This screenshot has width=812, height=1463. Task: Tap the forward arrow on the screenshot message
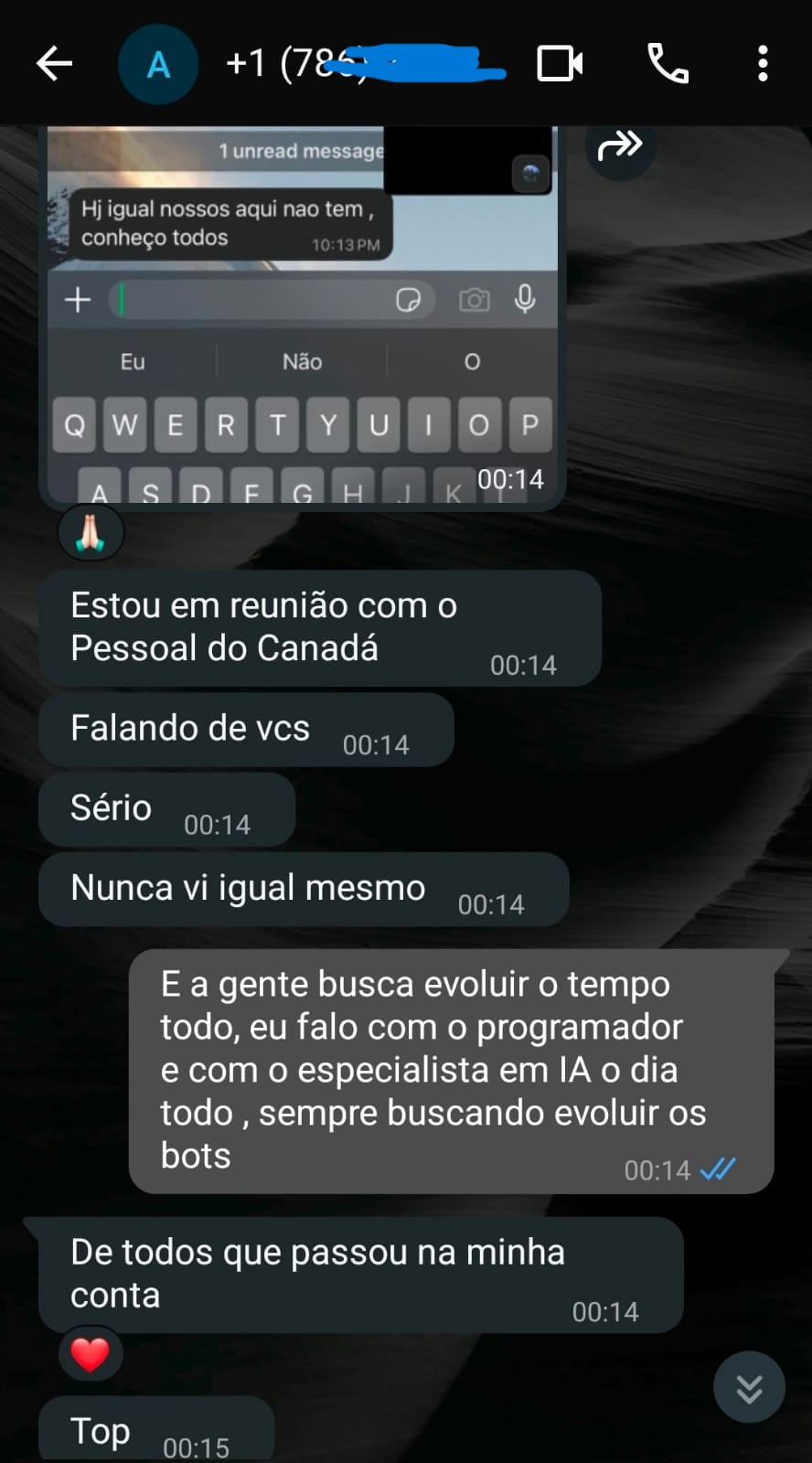click(x=620, y=143)
